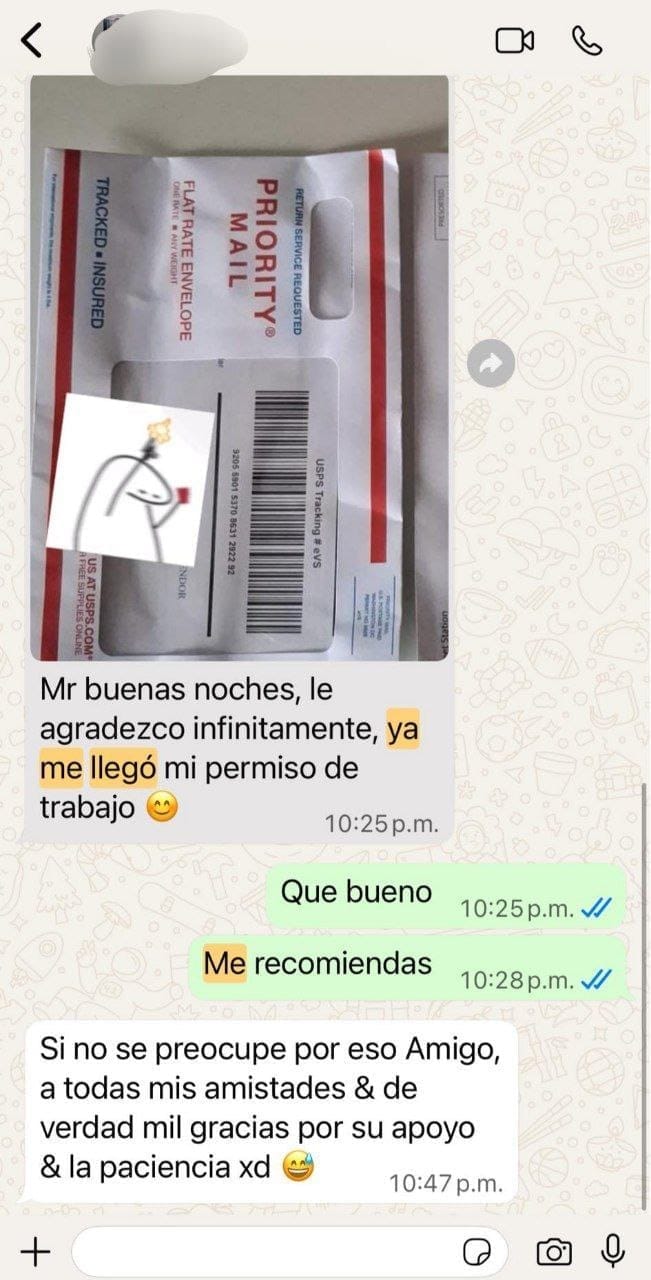This screenshot has height=1280, width=651.
Task: Go back to the chat list
Action: point(32,41)
